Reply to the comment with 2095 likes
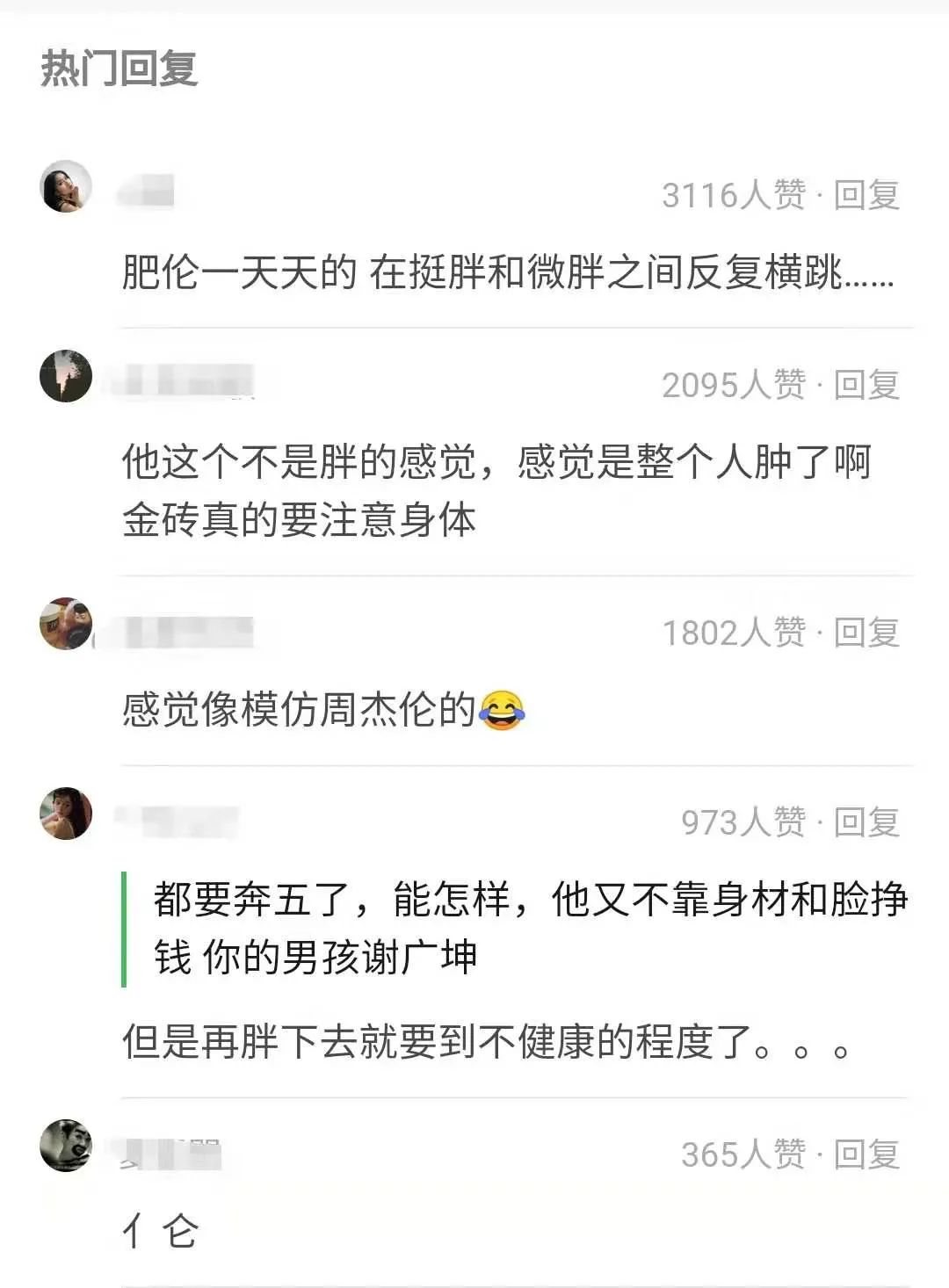 pos(866,385)
